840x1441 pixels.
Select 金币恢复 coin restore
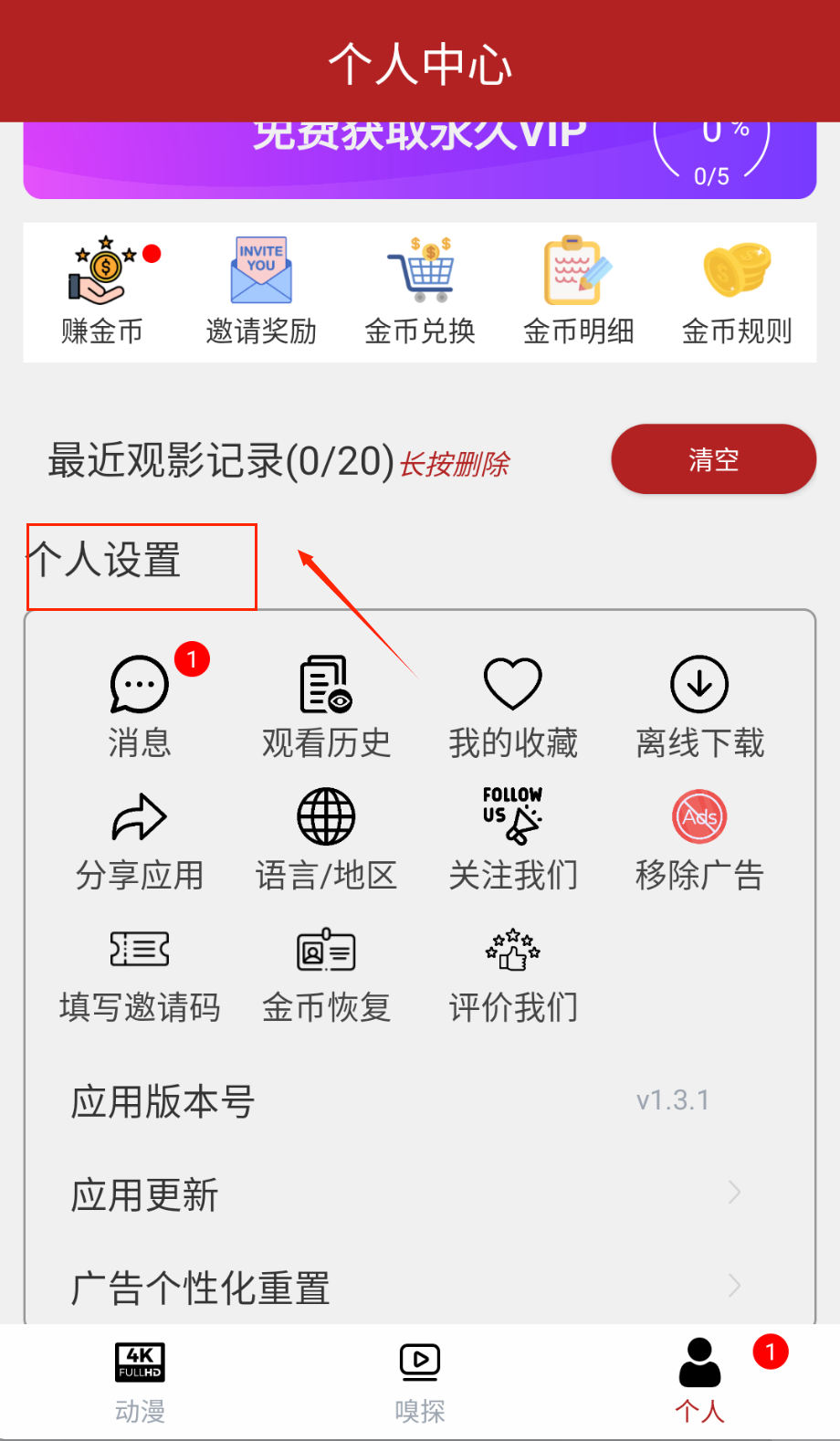point(326,973)
